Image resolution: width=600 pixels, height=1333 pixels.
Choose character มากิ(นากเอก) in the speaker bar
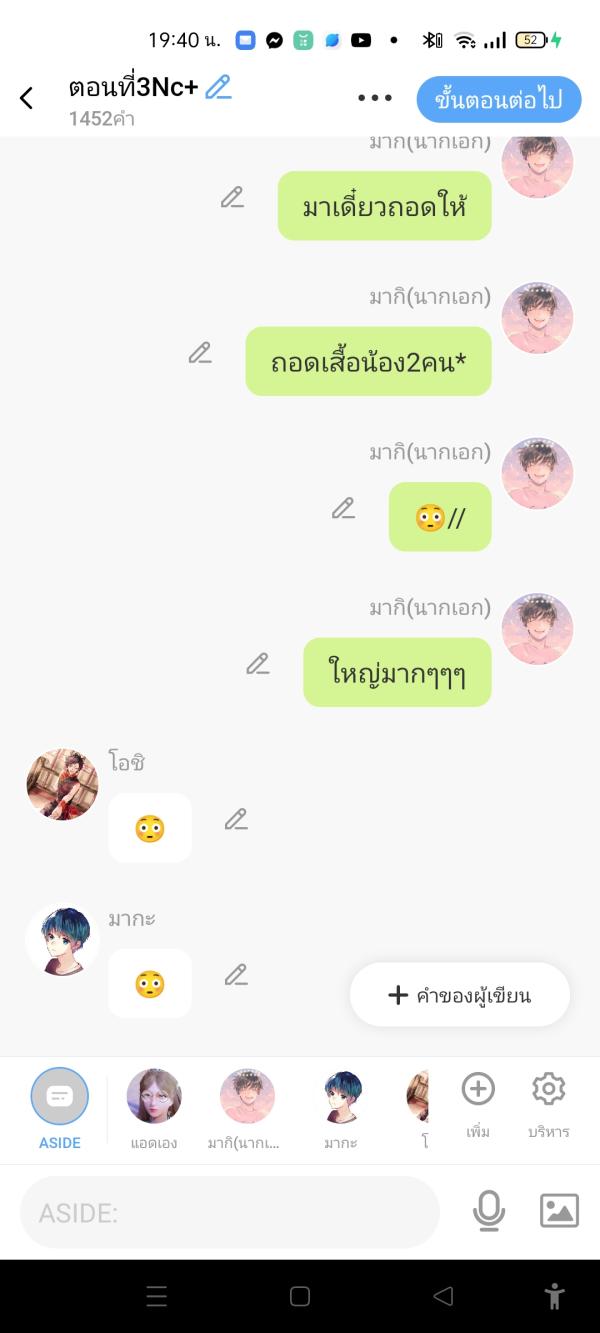pyautogui.click(x=247, y=1108)
